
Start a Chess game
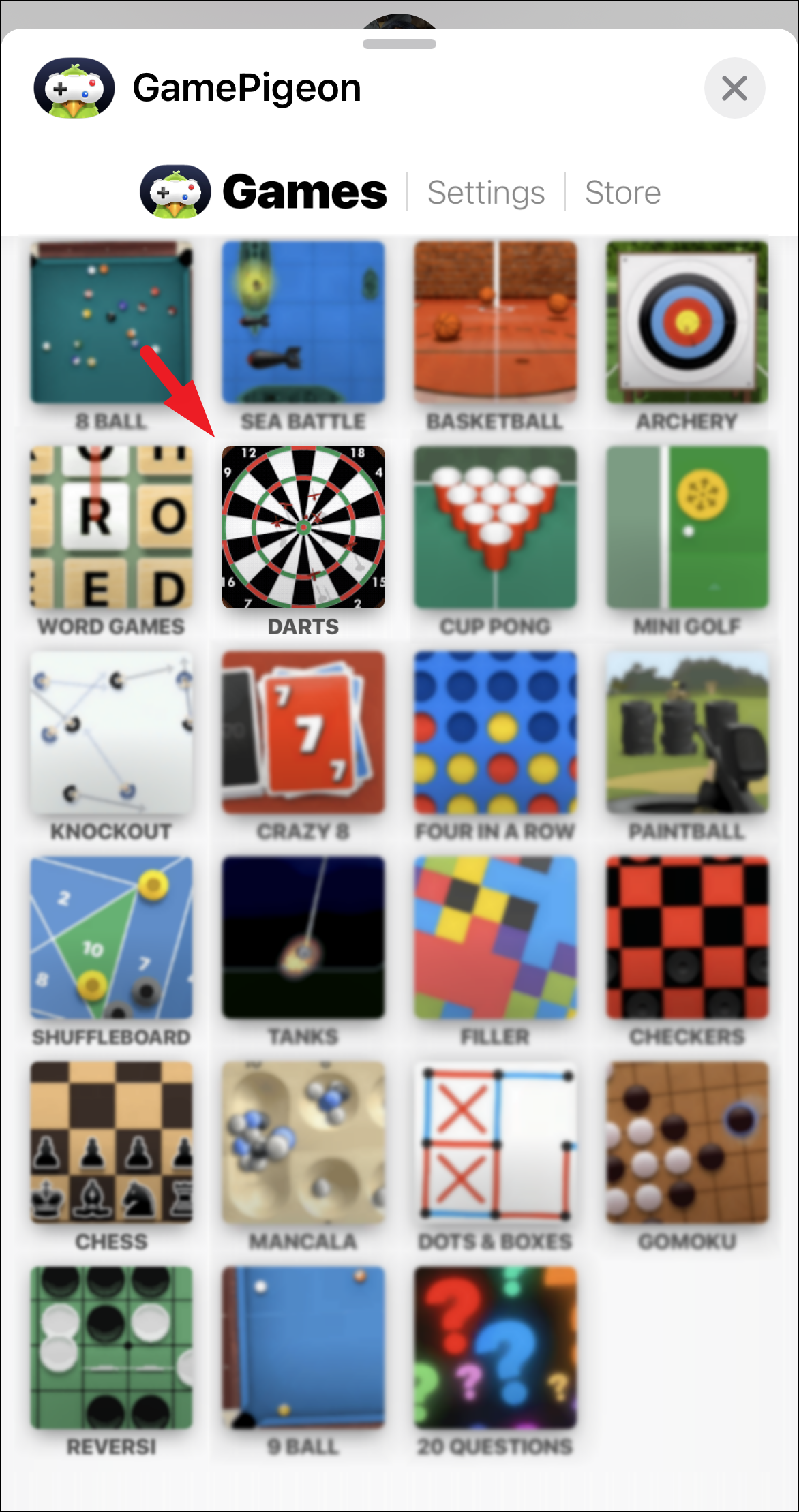[111, 1143]
